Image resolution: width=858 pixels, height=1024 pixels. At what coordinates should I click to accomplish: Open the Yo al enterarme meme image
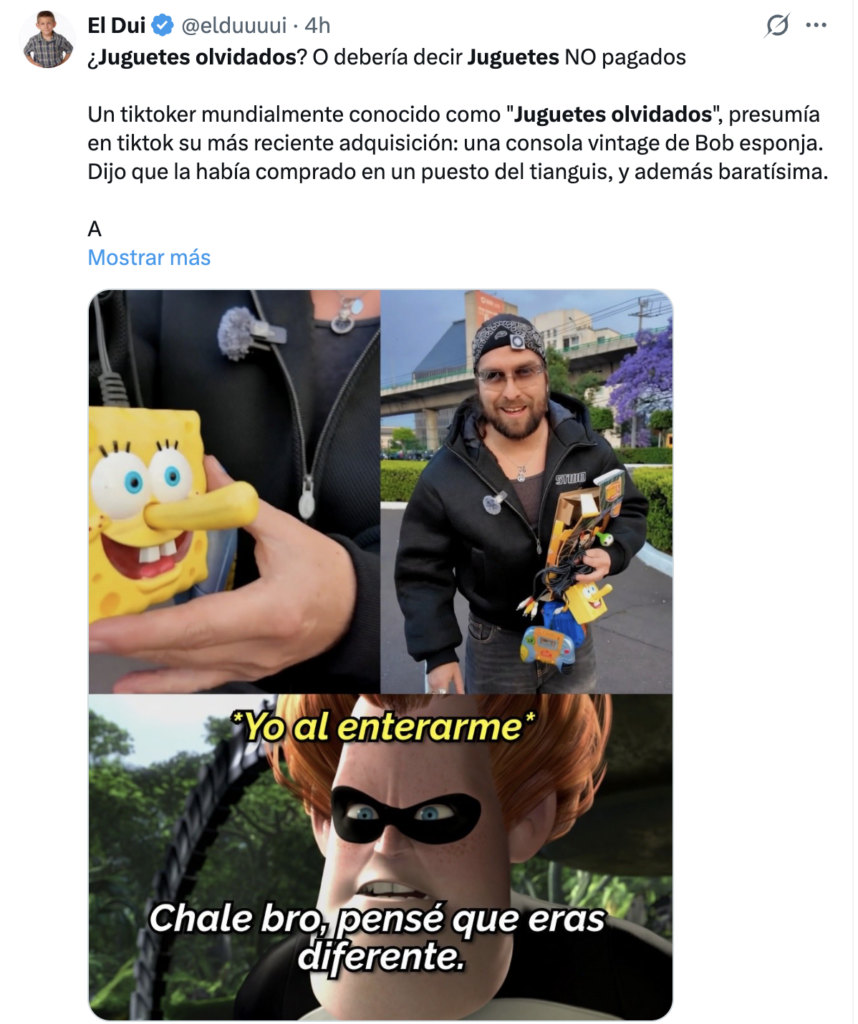coord(380,855)
